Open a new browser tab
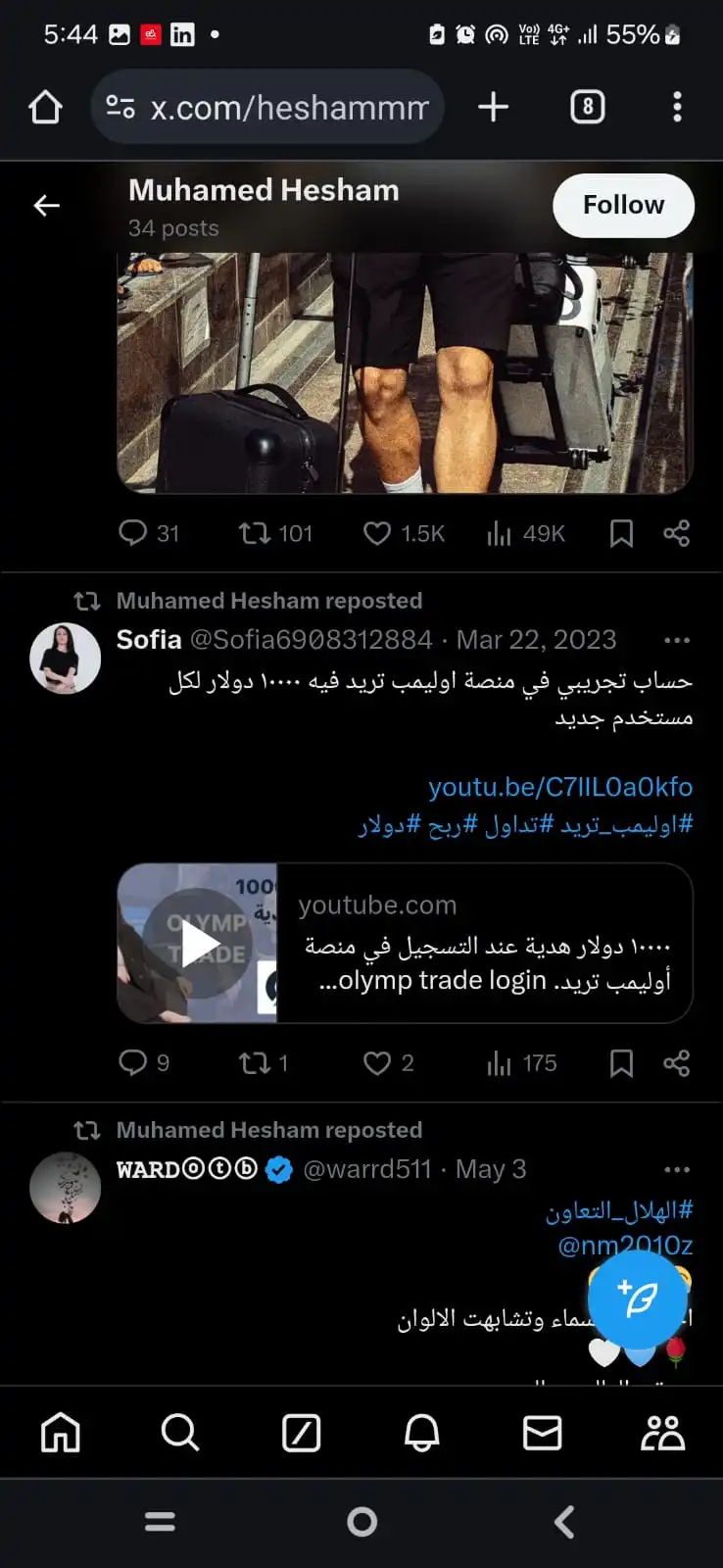Viewport: 723px width, 1568px height. [494, 107]
